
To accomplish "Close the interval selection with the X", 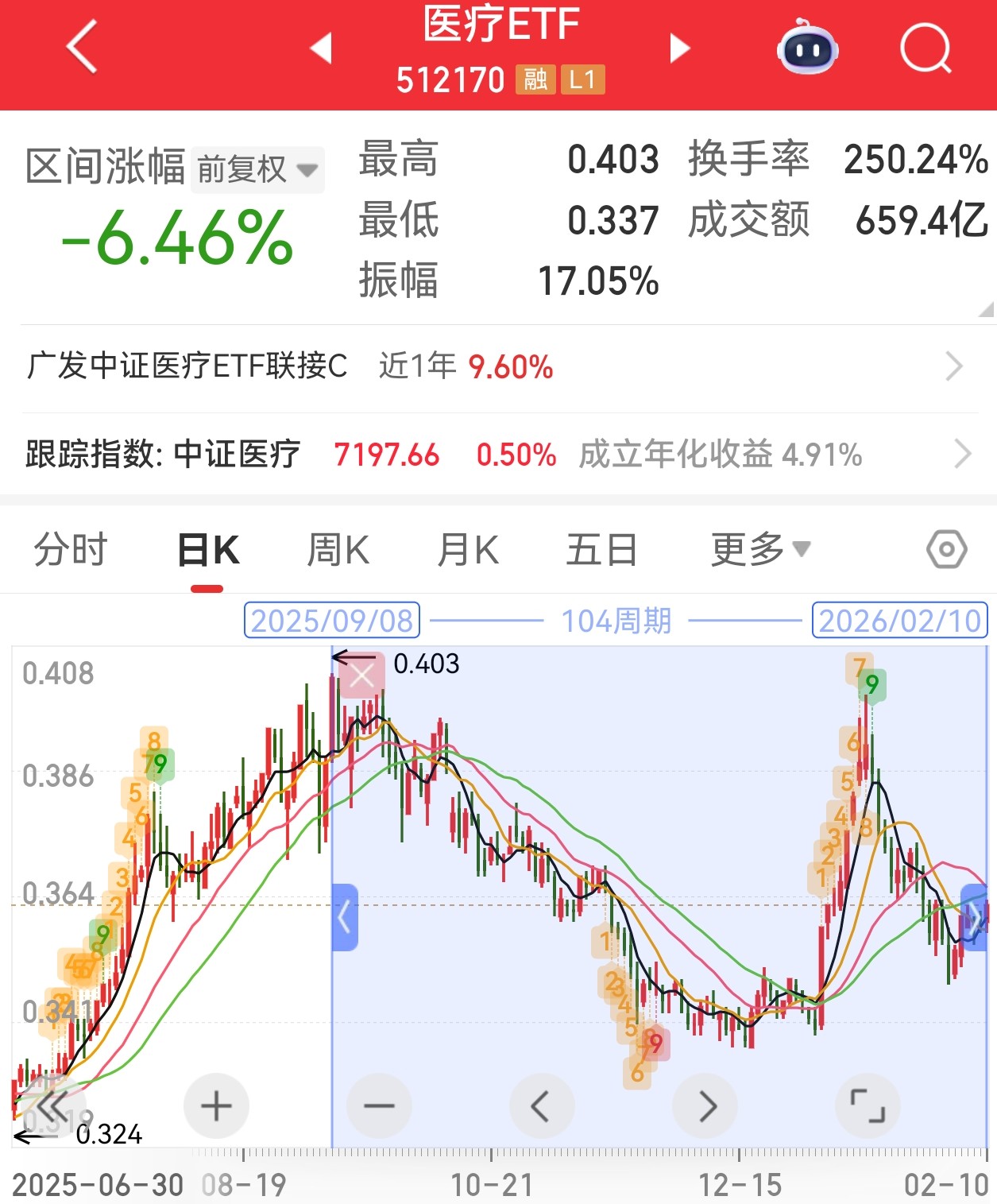I will (x=361, y=676).
